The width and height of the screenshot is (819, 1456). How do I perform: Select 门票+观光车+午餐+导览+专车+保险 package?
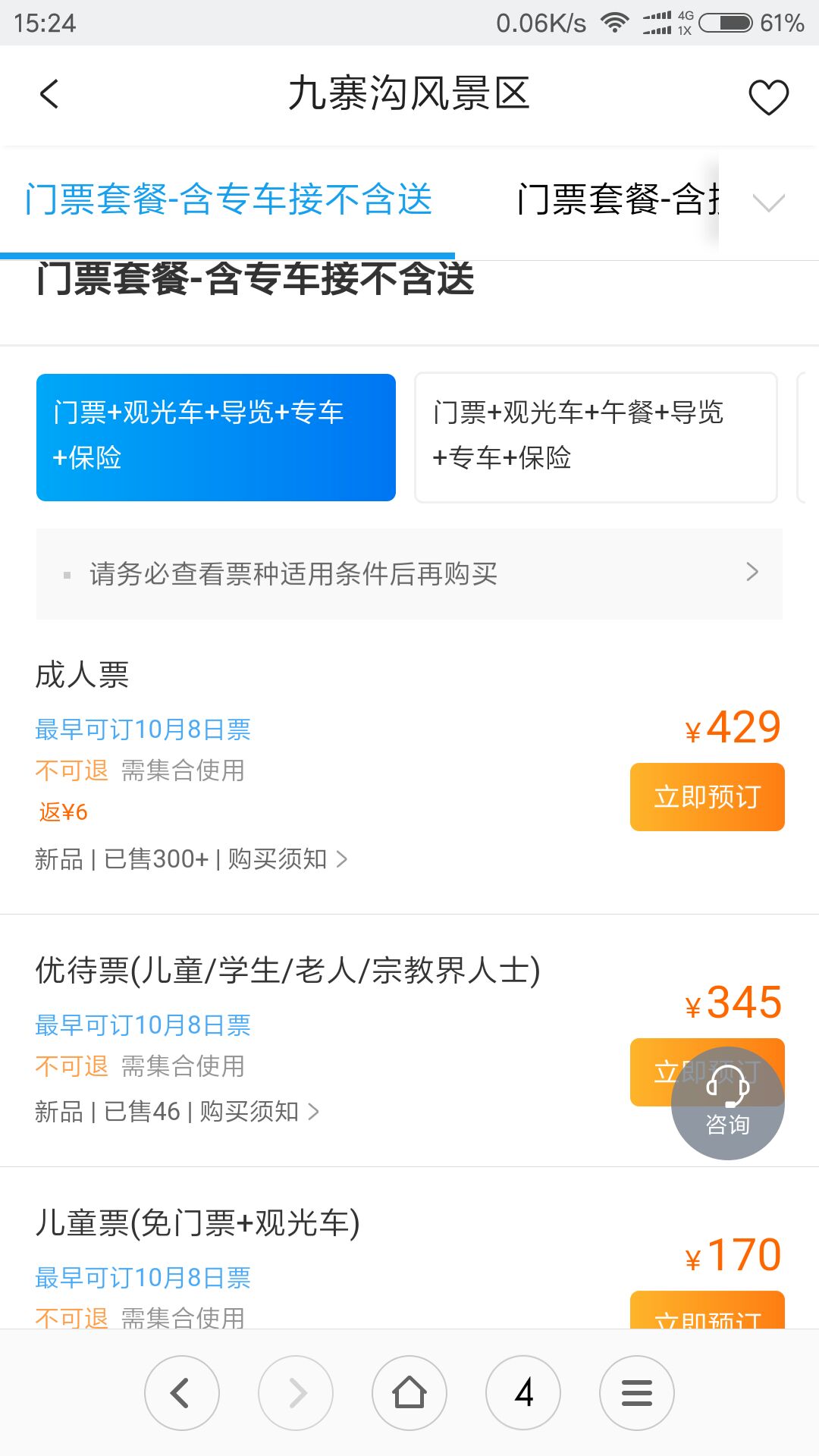coord(596,437)
